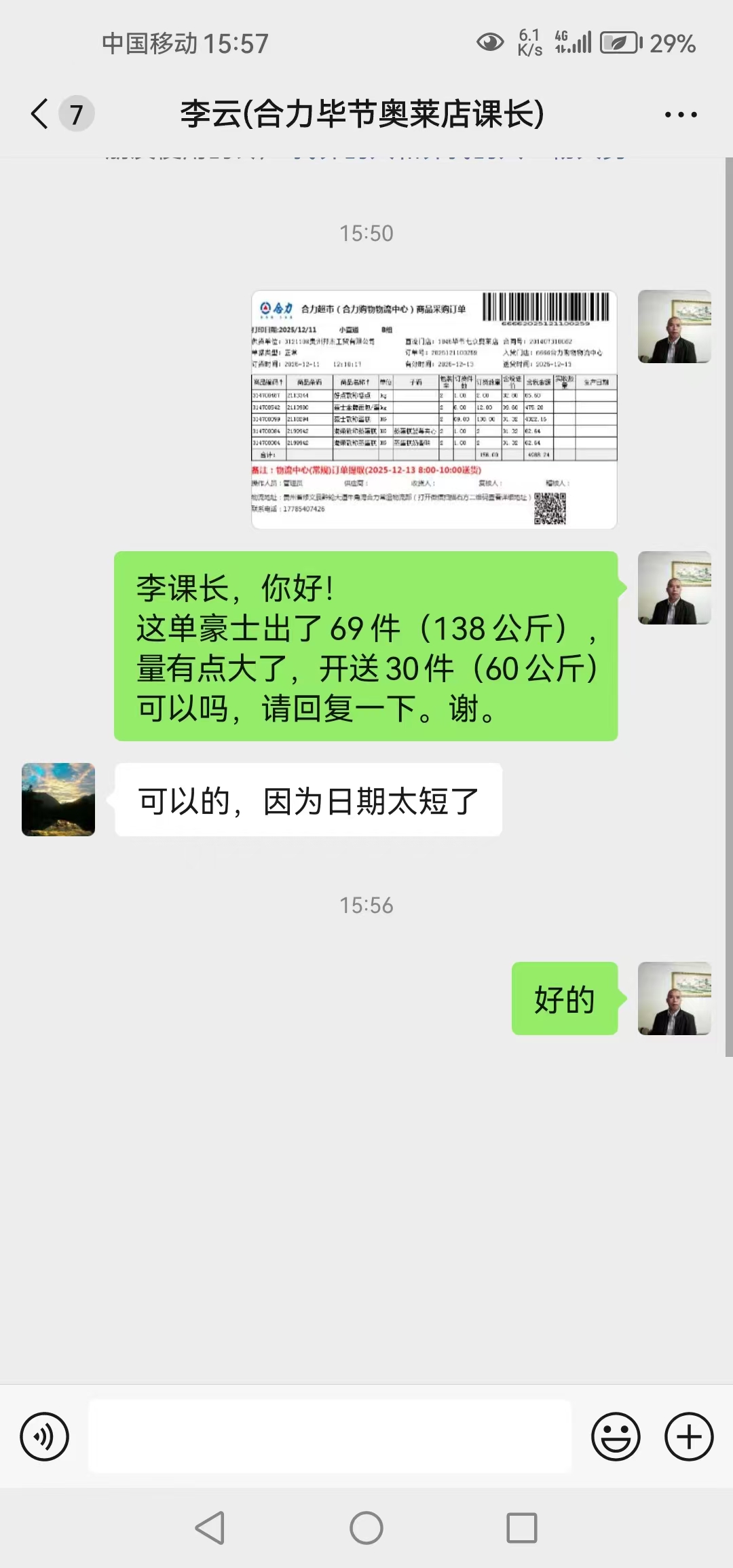Focus the message text field
Viewport: 733px width, 1568px height.
330,1436
